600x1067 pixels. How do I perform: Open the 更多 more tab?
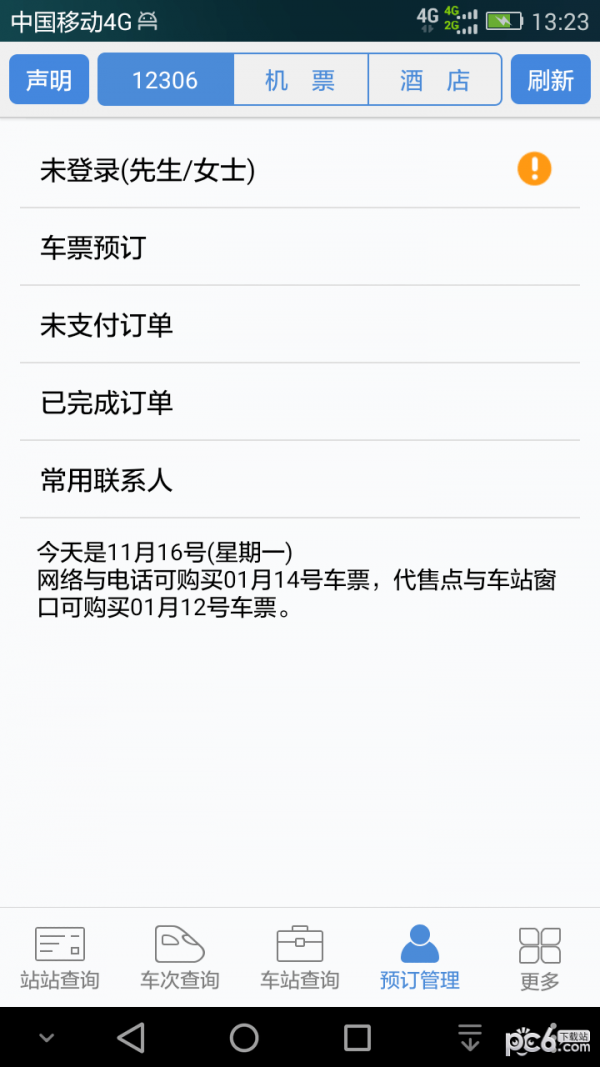click(x=540, y=957)
